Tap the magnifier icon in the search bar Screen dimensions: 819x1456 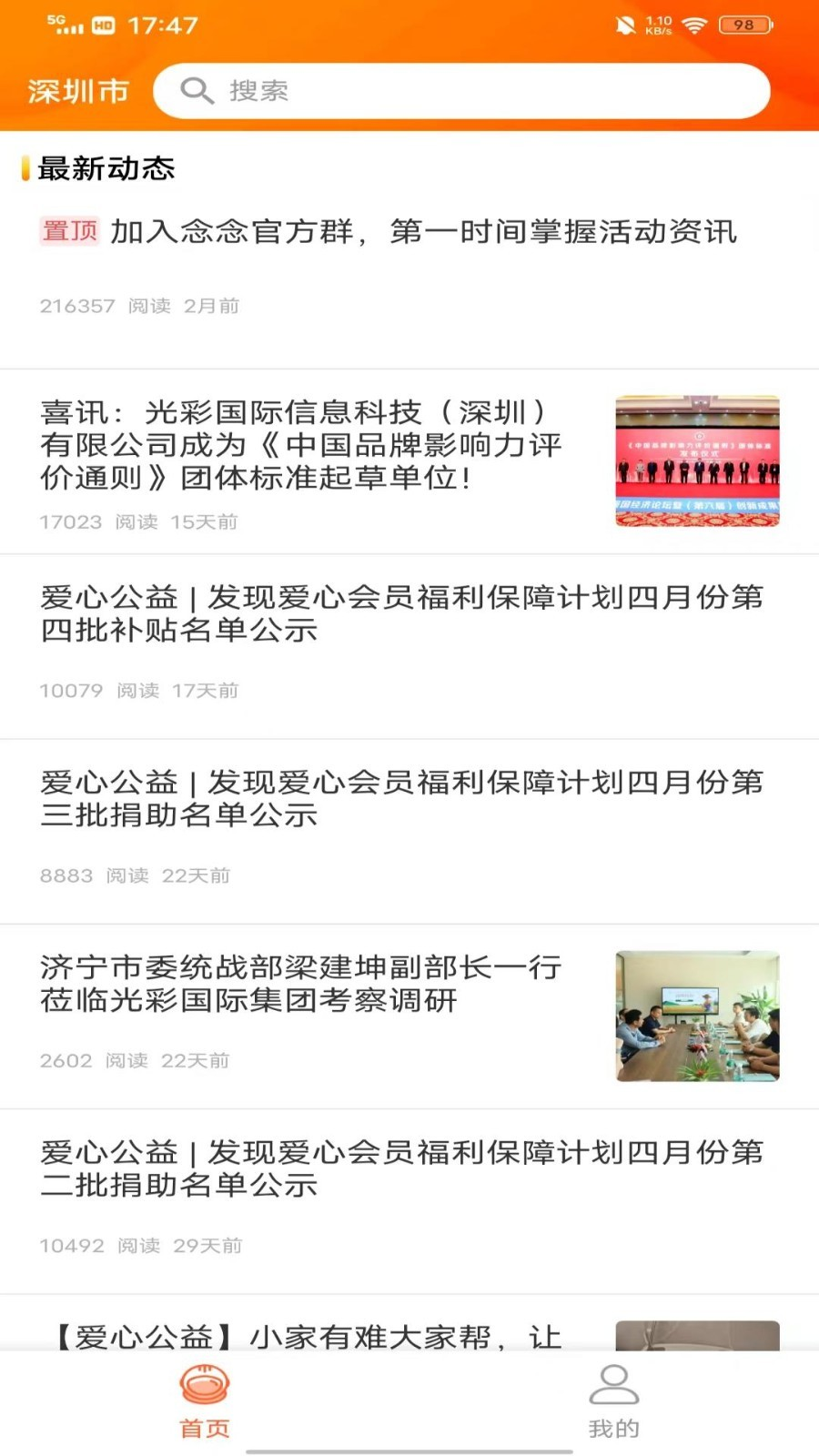[197, 91]
